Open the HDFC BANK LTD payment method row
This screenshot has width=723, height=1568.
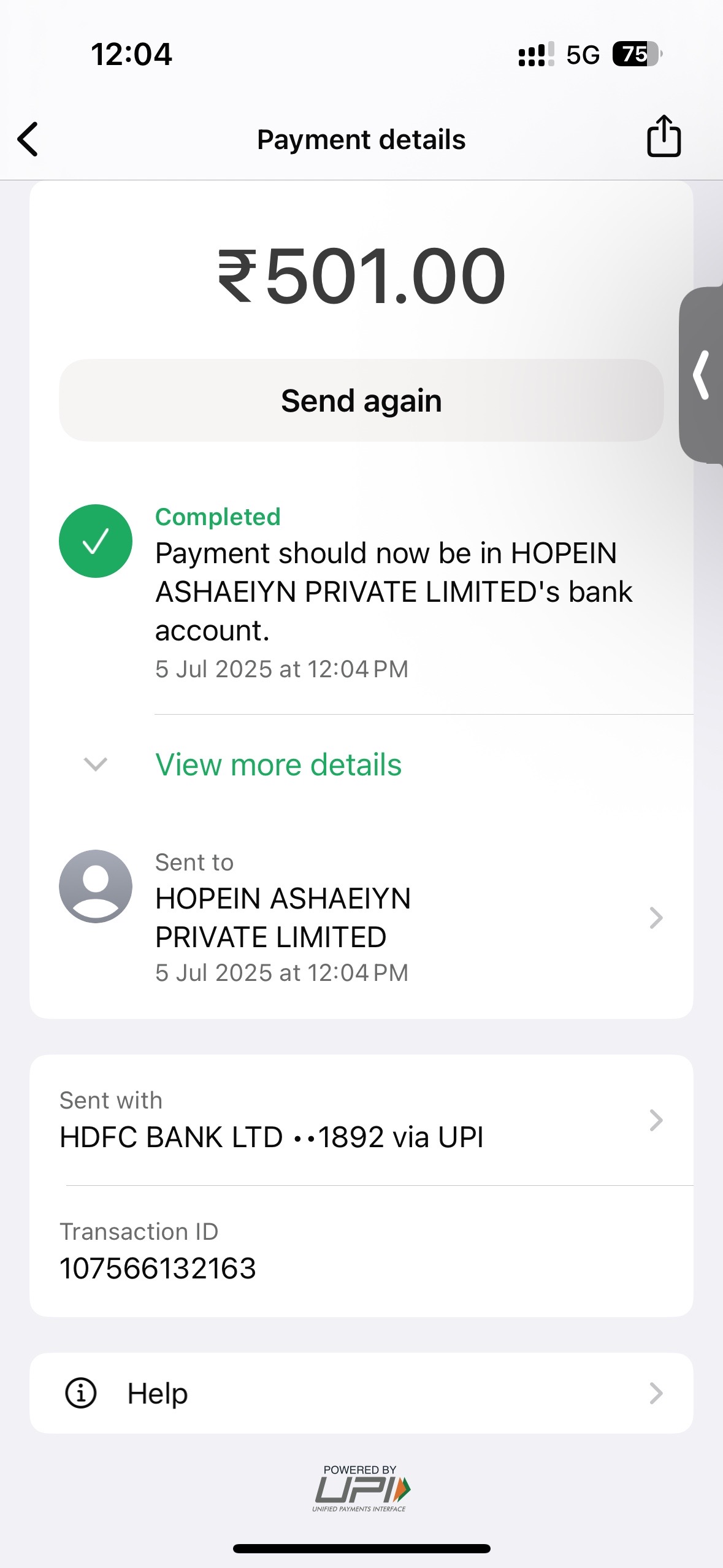(x=361, y=1120)
